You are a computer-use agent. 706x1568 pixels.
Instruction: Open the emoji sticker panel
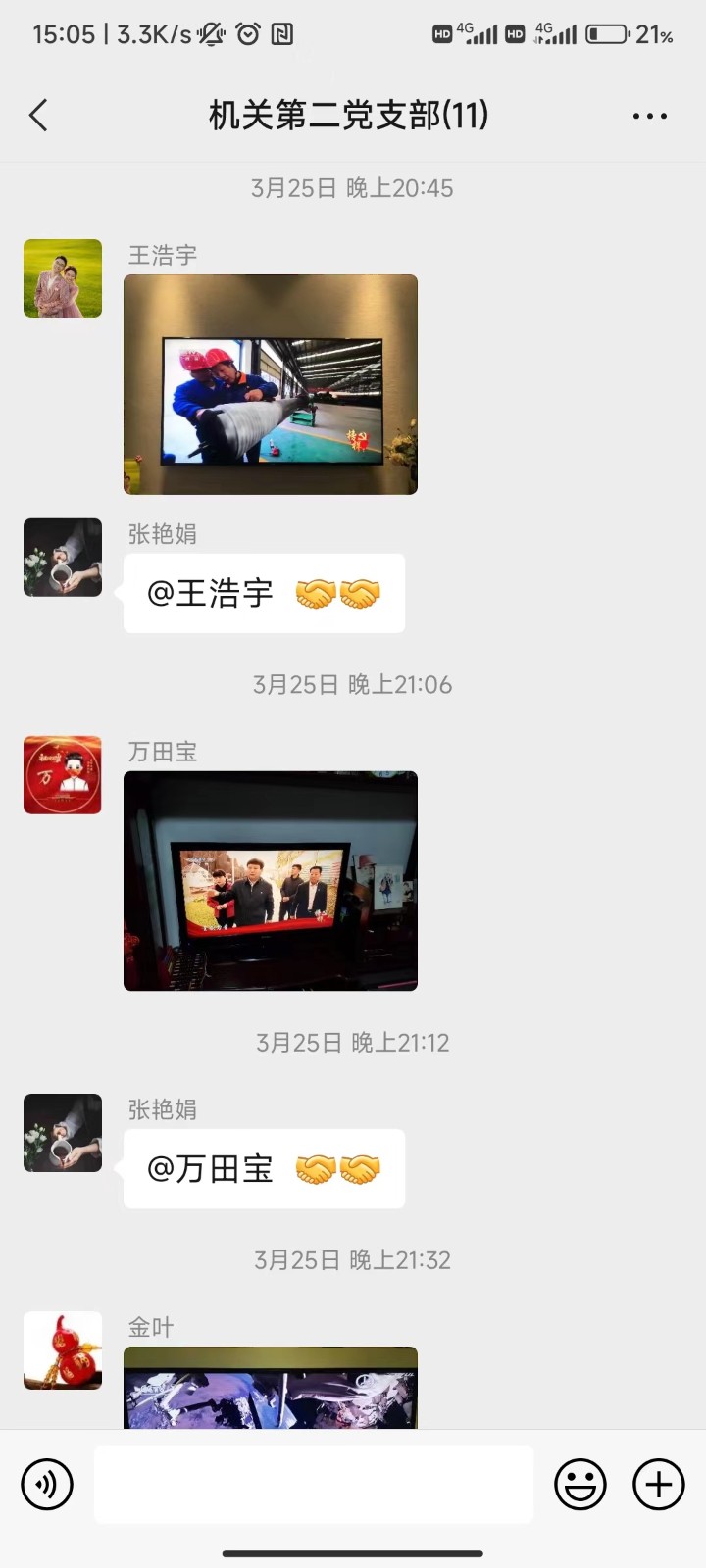point(580,1485)
